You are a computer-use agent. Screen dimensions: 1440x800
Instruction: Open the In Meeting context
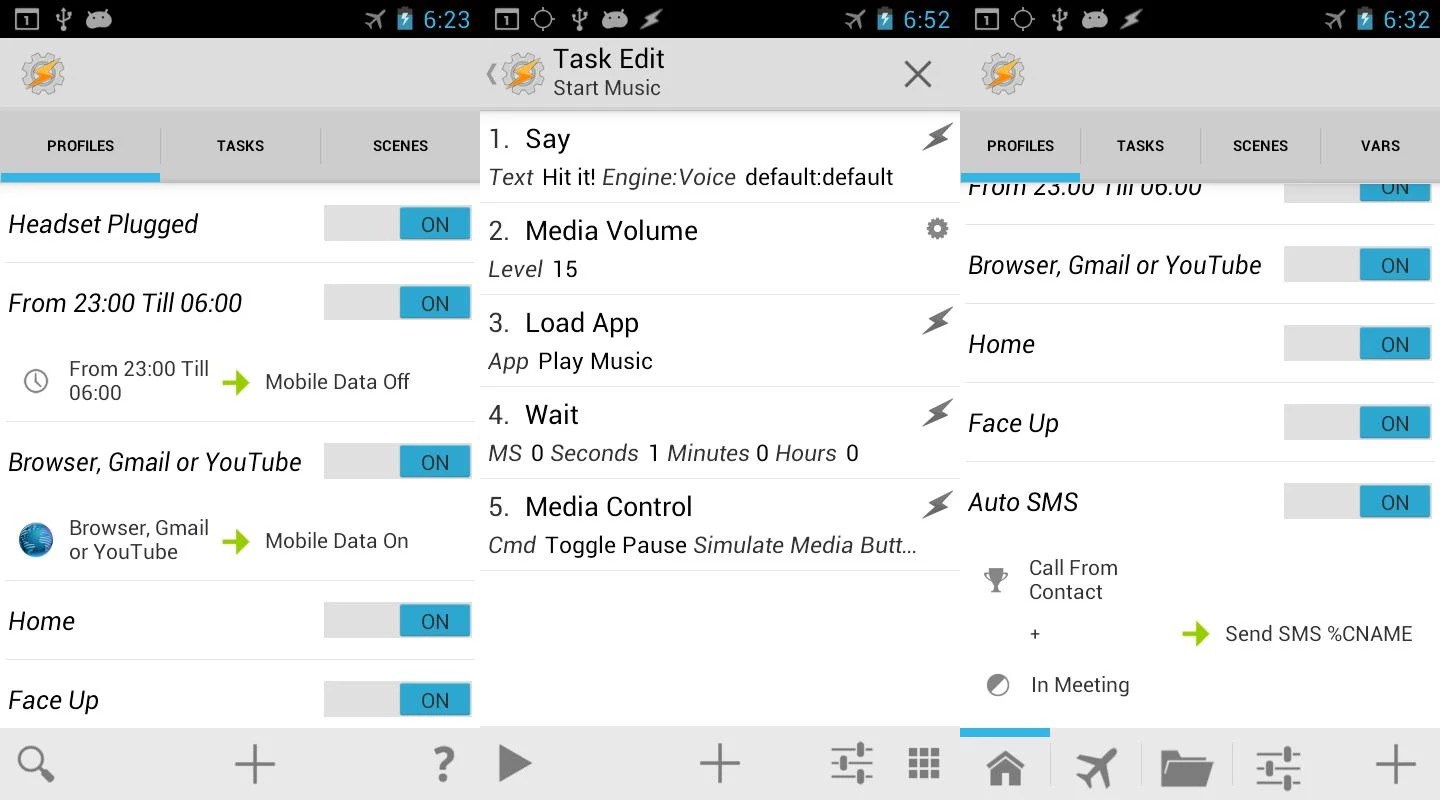1079,685
